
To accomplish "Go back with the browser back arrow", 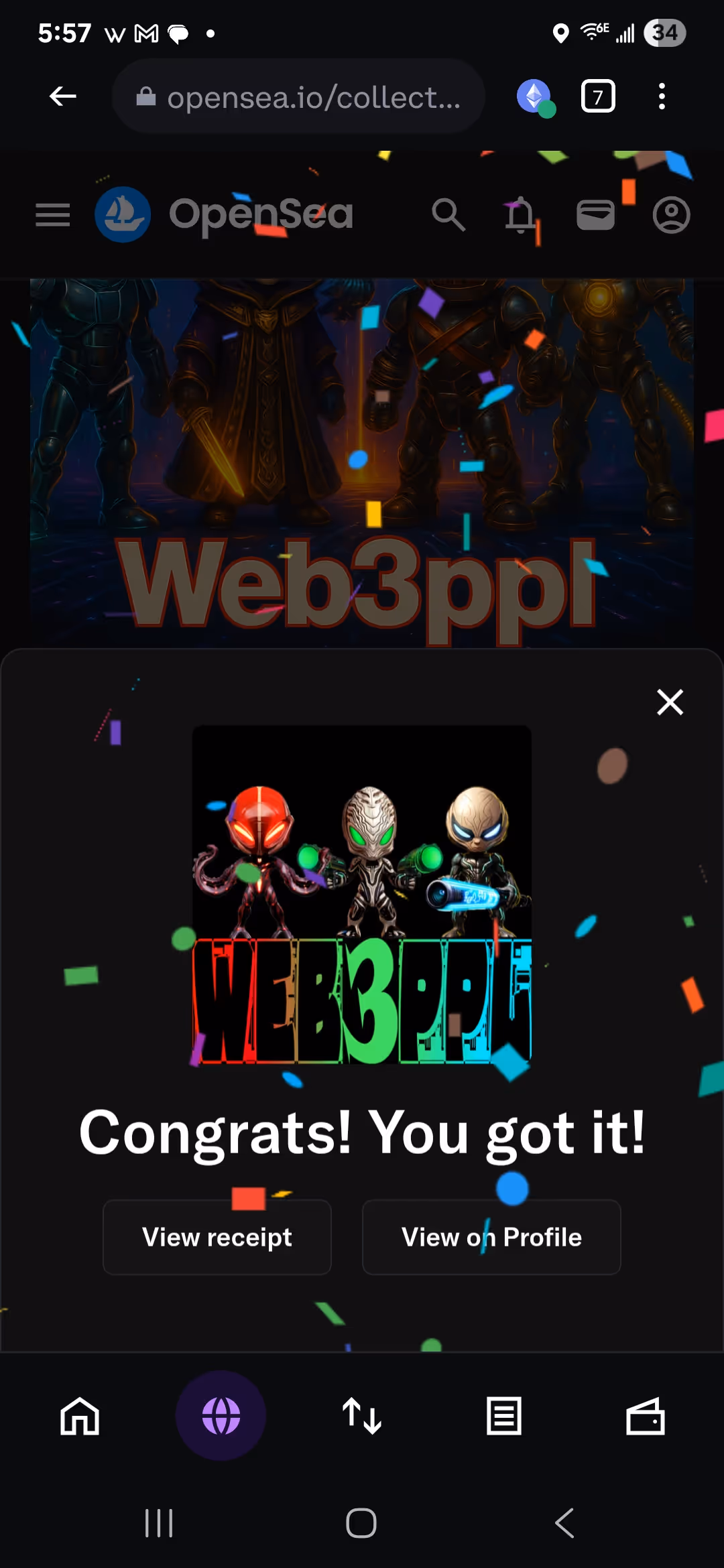I will point(63,96).
